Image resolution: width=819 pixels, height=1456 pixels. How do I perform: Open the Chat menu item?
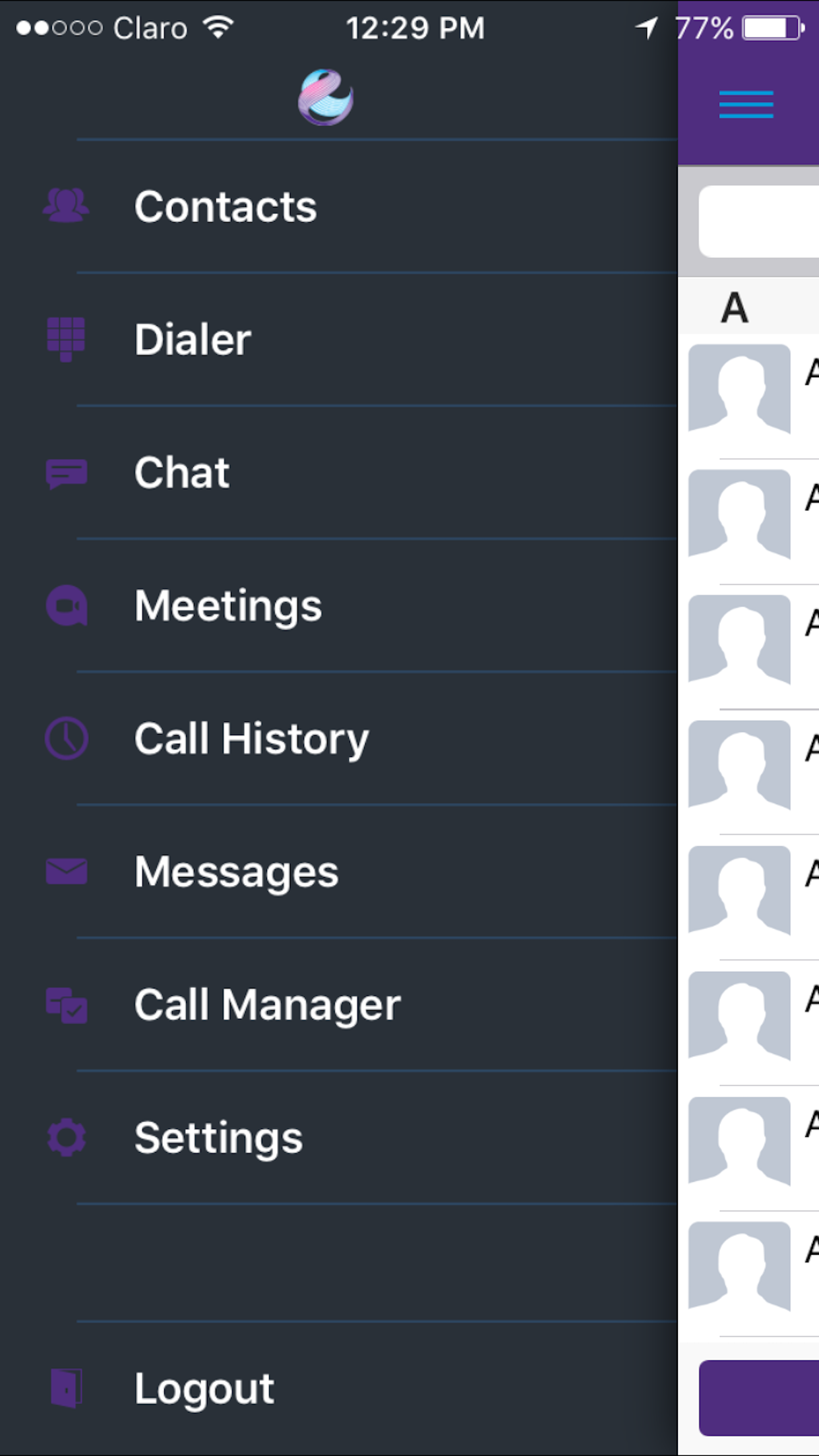(x=181, y=472)
